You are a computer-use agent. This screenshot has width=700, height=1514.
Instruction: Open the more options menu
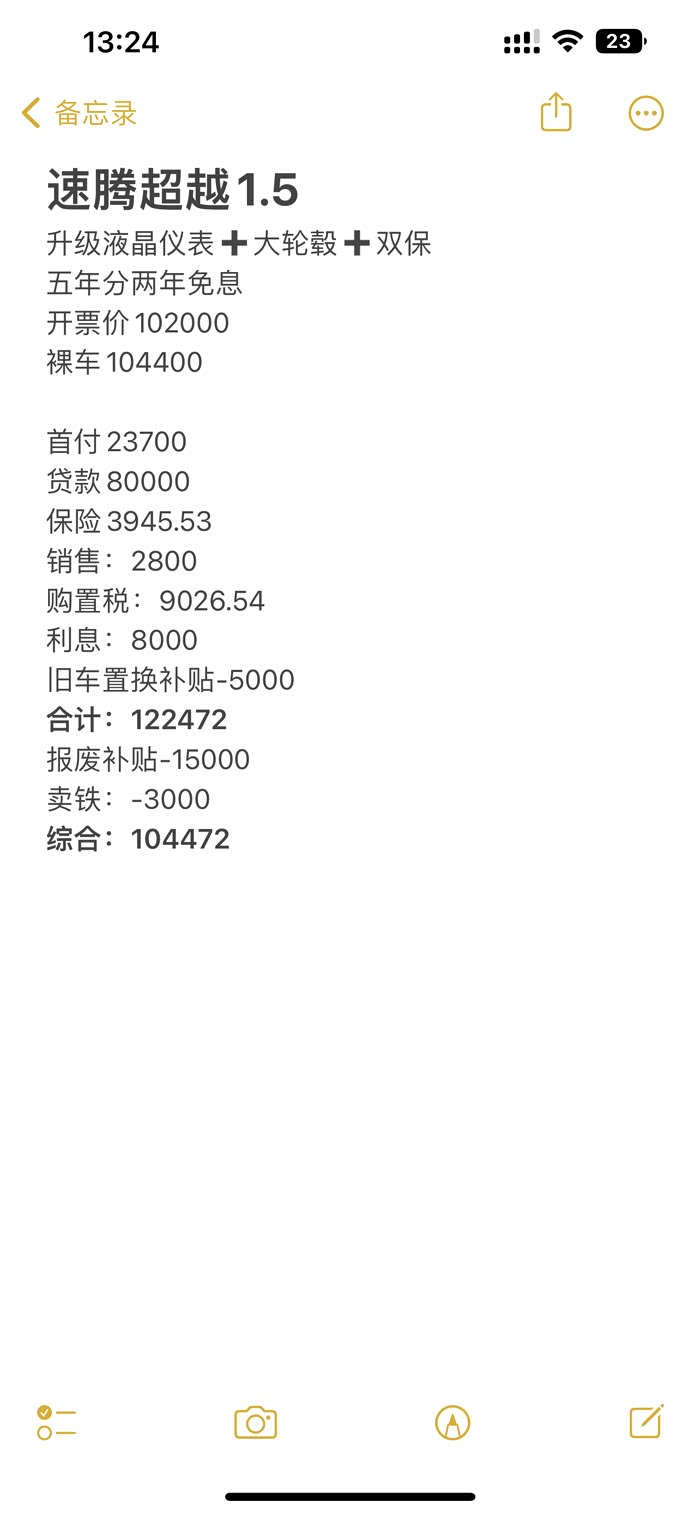tap(646, 113)
